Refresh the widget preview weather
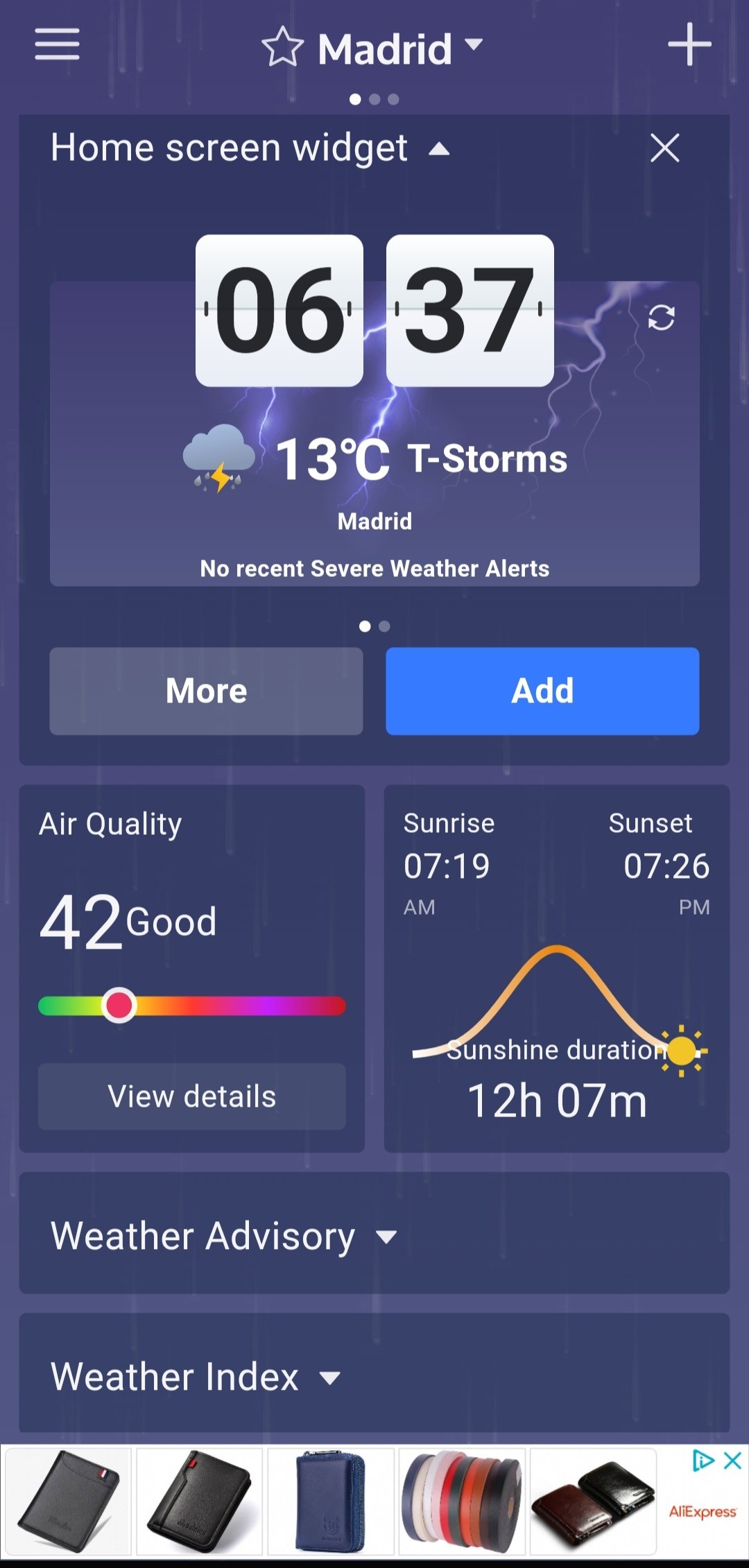Screen dimensions: 749x1568 661,318
